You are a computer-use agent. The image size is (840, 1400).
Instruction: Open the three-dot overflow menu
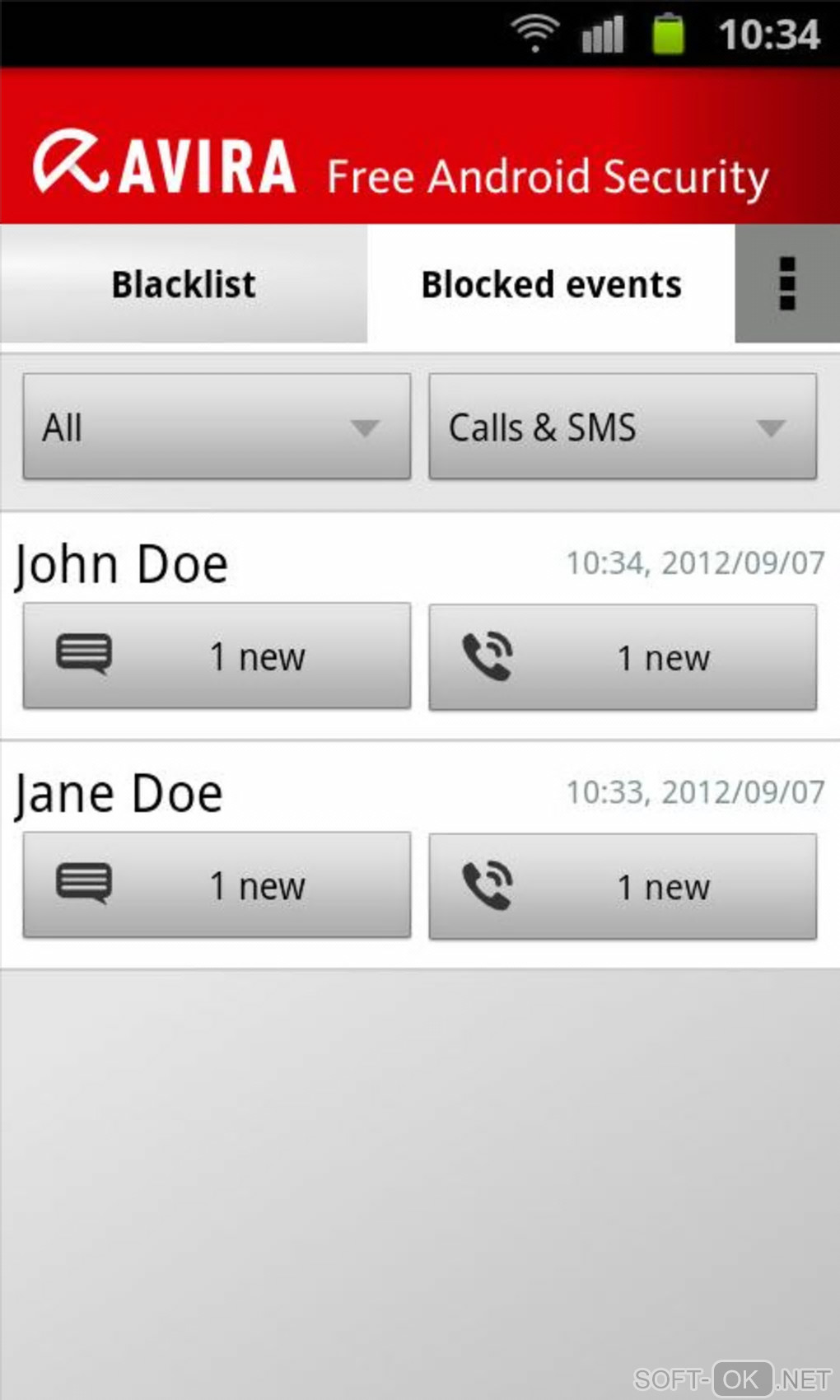(x=786, y=284)
